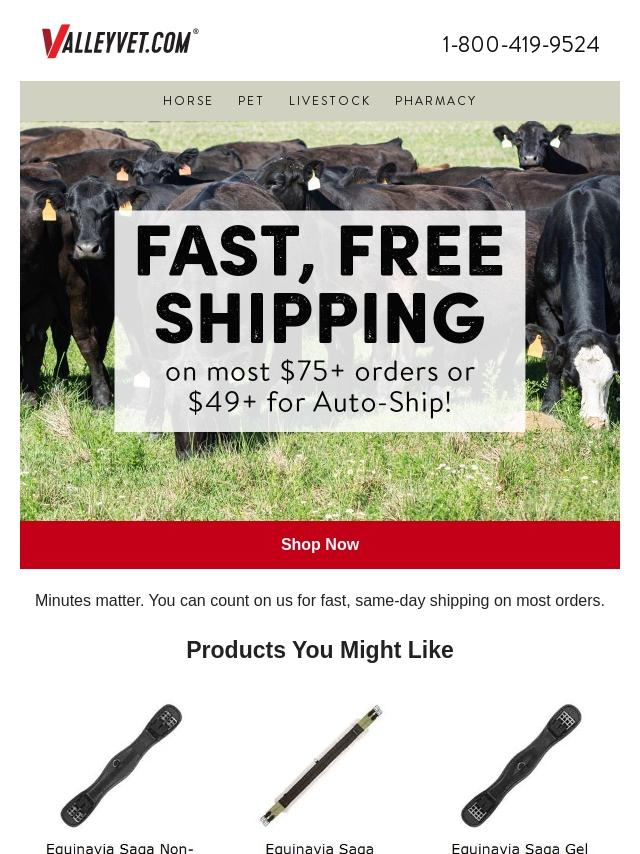The image size is (640, 854).
Task: Go to the Livestock section
Action: (329, 101)
